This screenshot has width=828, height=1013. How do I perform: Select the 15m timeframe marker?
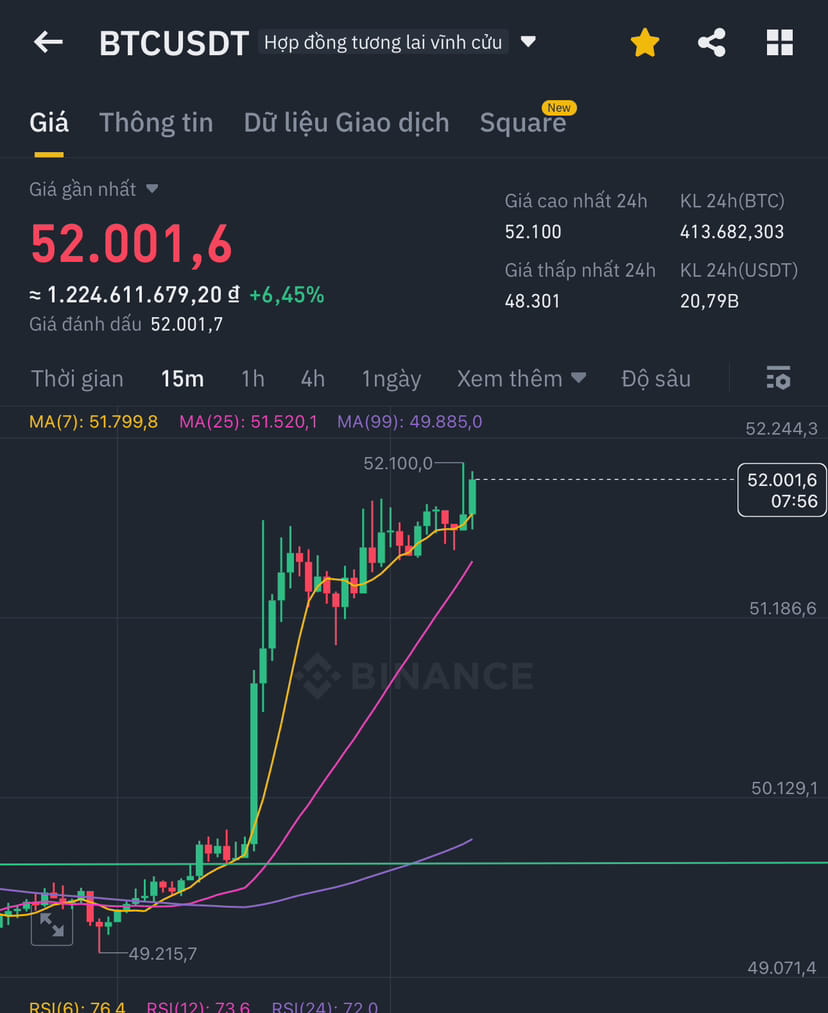click(182, 378)
